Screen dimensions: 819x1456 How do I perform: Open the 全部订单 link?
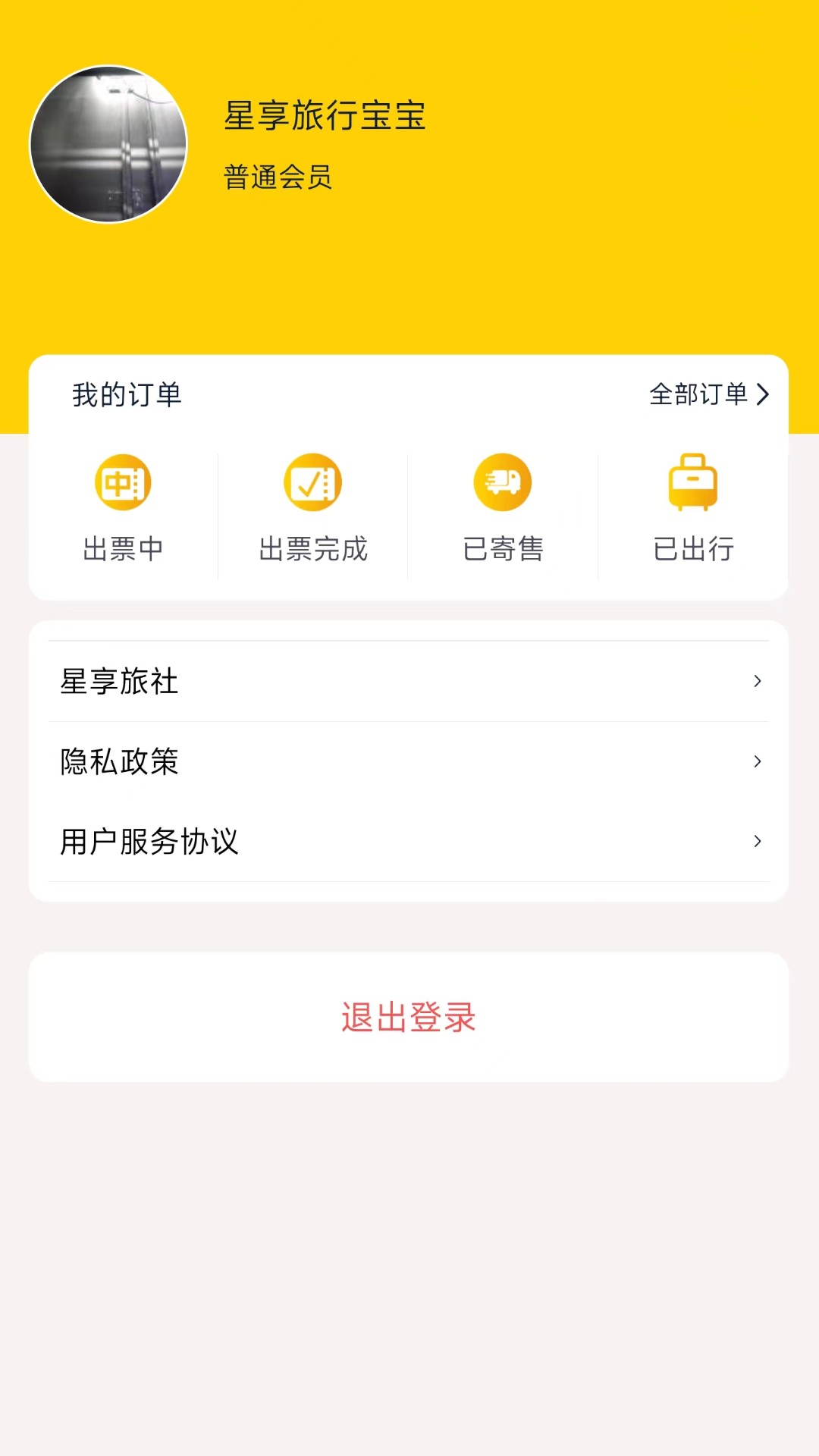(x=699, y=394)
